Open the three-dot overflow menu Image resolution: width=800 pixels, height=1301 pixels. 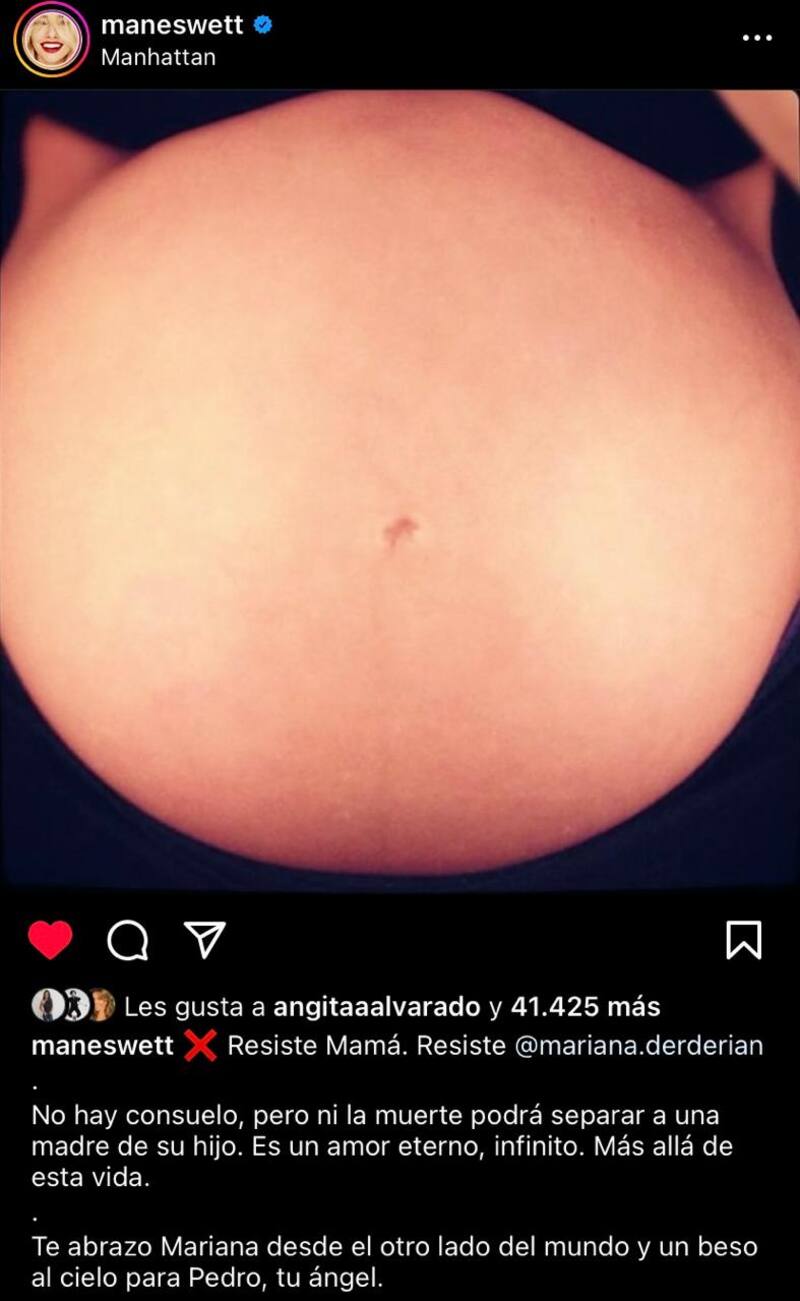coord(756,38)
